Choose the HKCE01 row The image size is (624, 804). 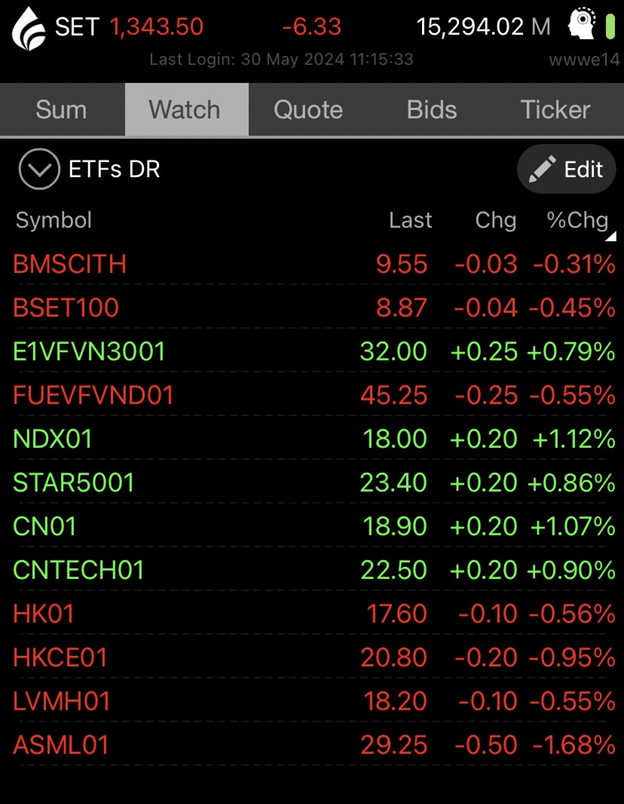pos(60,658)
